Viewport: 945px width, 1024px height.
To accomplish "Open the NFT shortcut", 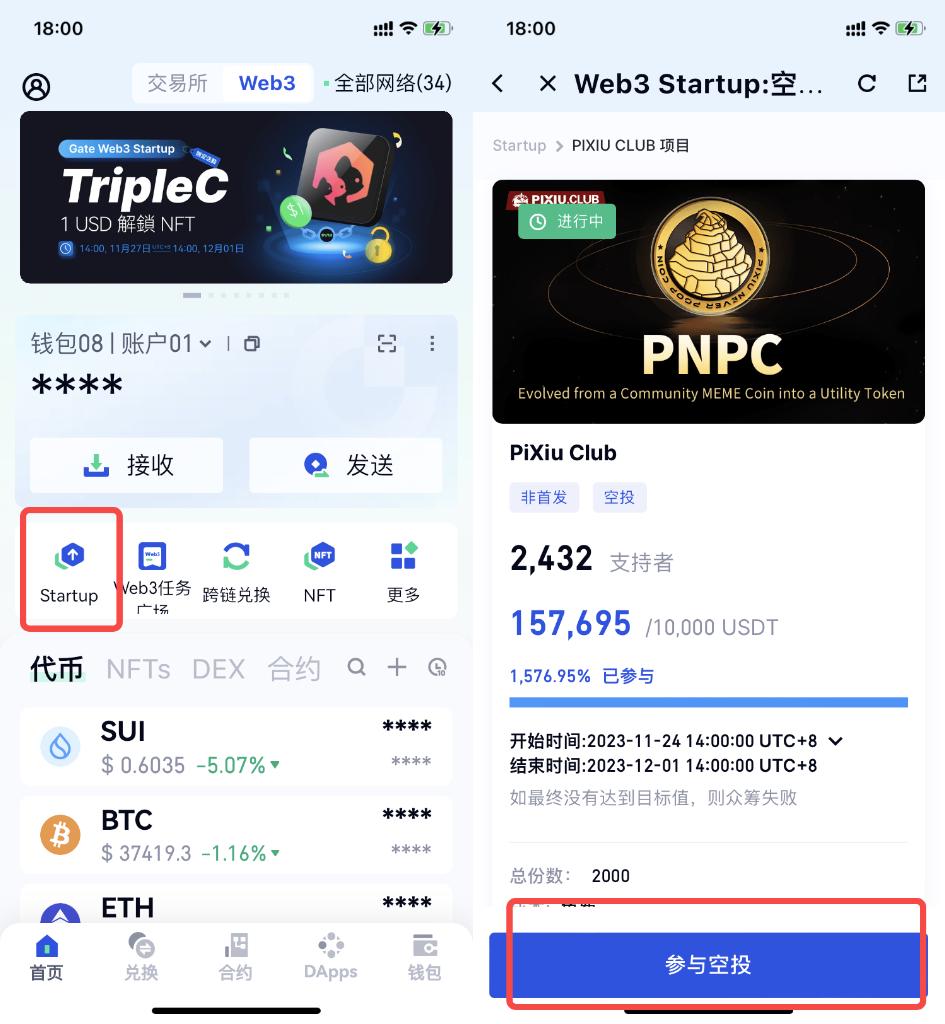I will tap(320, 570).
